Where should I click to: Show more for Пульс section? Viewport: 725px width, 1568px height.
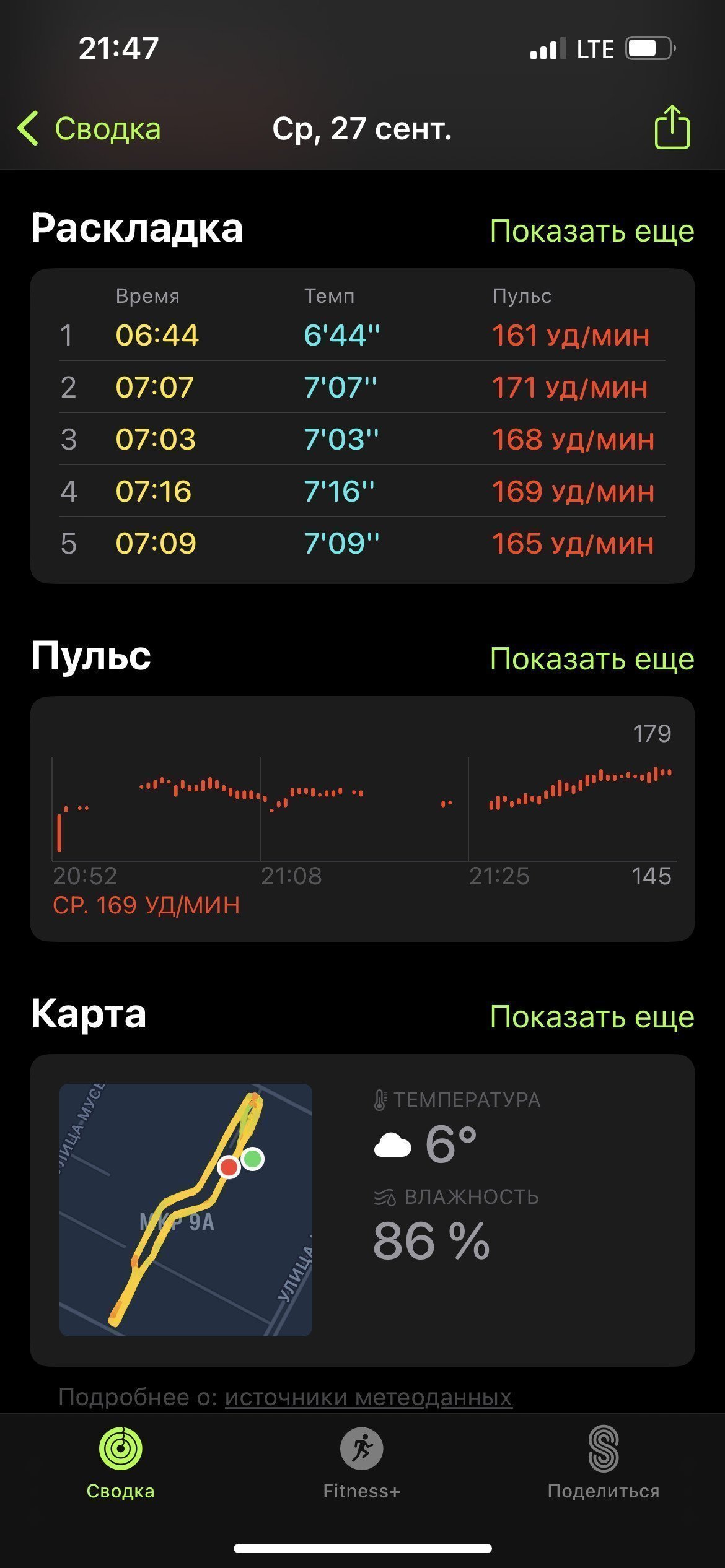click(592, 659)
